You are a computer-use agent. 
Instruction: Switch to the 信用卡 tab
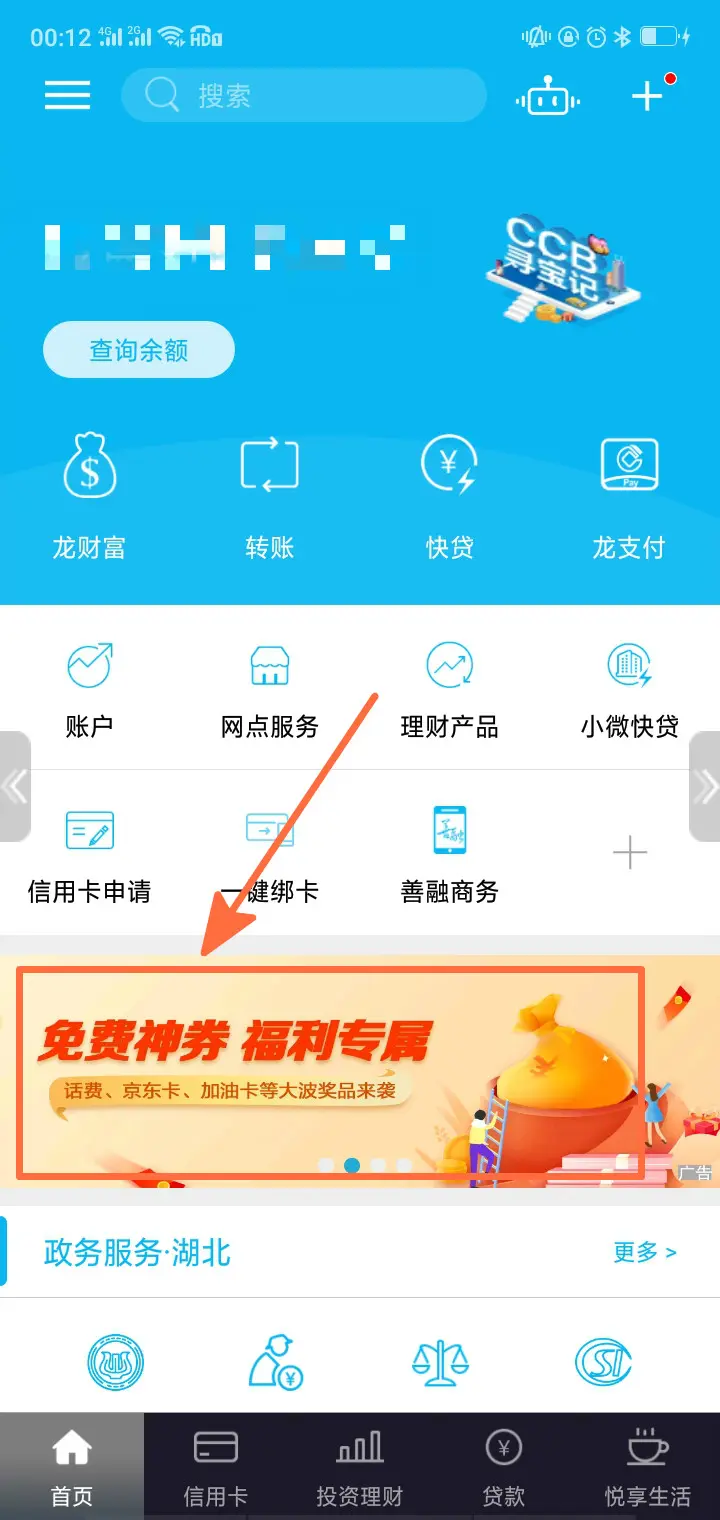pos(215,1467)
